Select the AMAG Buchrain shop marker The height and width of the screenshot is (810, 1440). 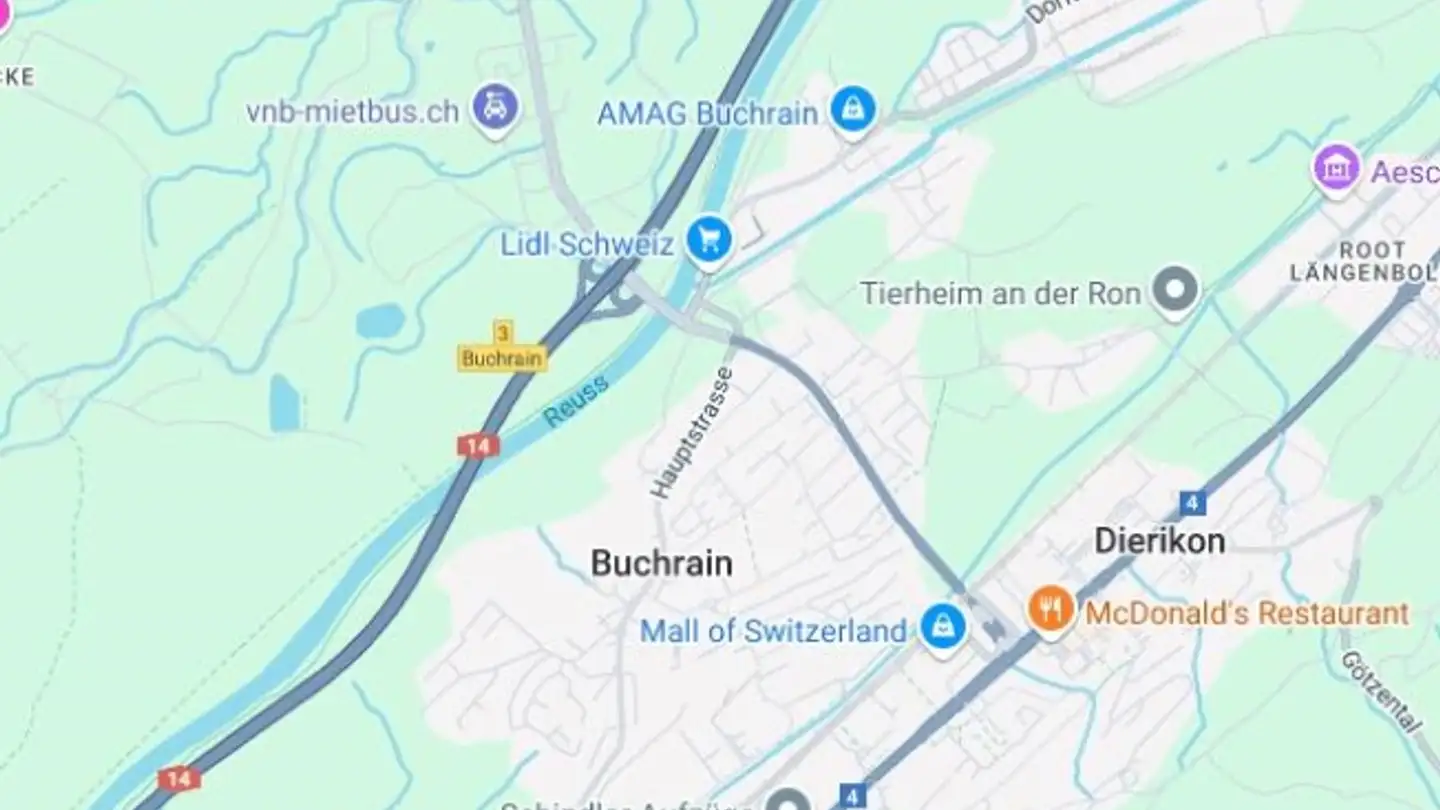tap(853, 109)
